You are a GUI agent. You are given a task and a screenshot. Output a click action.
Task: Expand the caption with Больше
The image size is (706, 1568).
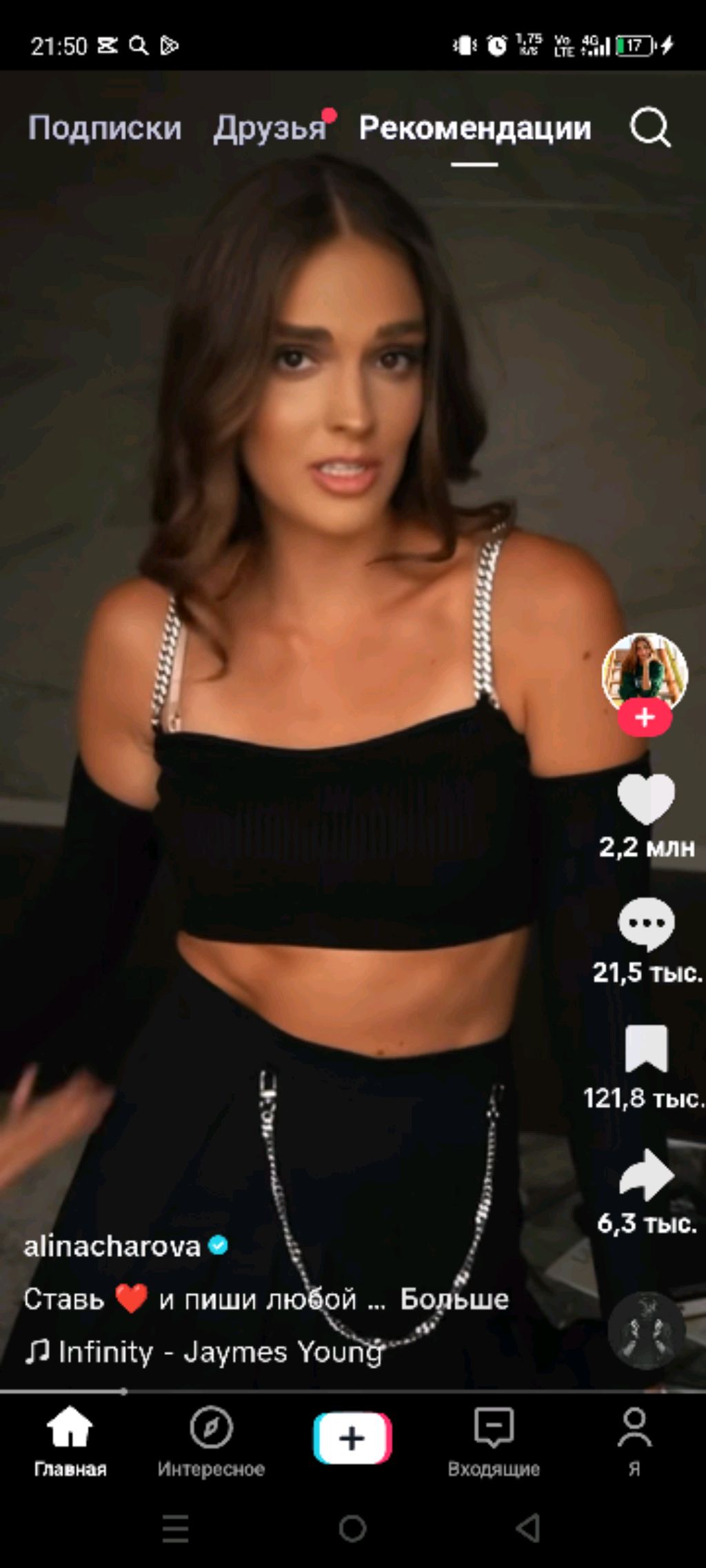[x=454, y=1299]
